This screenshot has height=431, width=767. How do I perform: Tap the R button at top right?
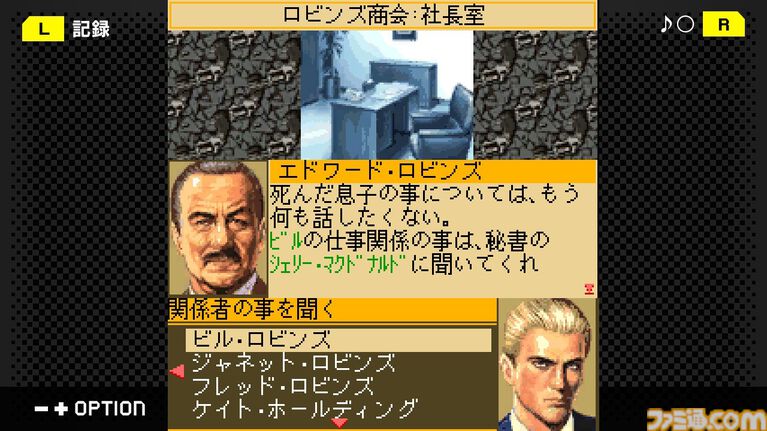coord(724,25)
